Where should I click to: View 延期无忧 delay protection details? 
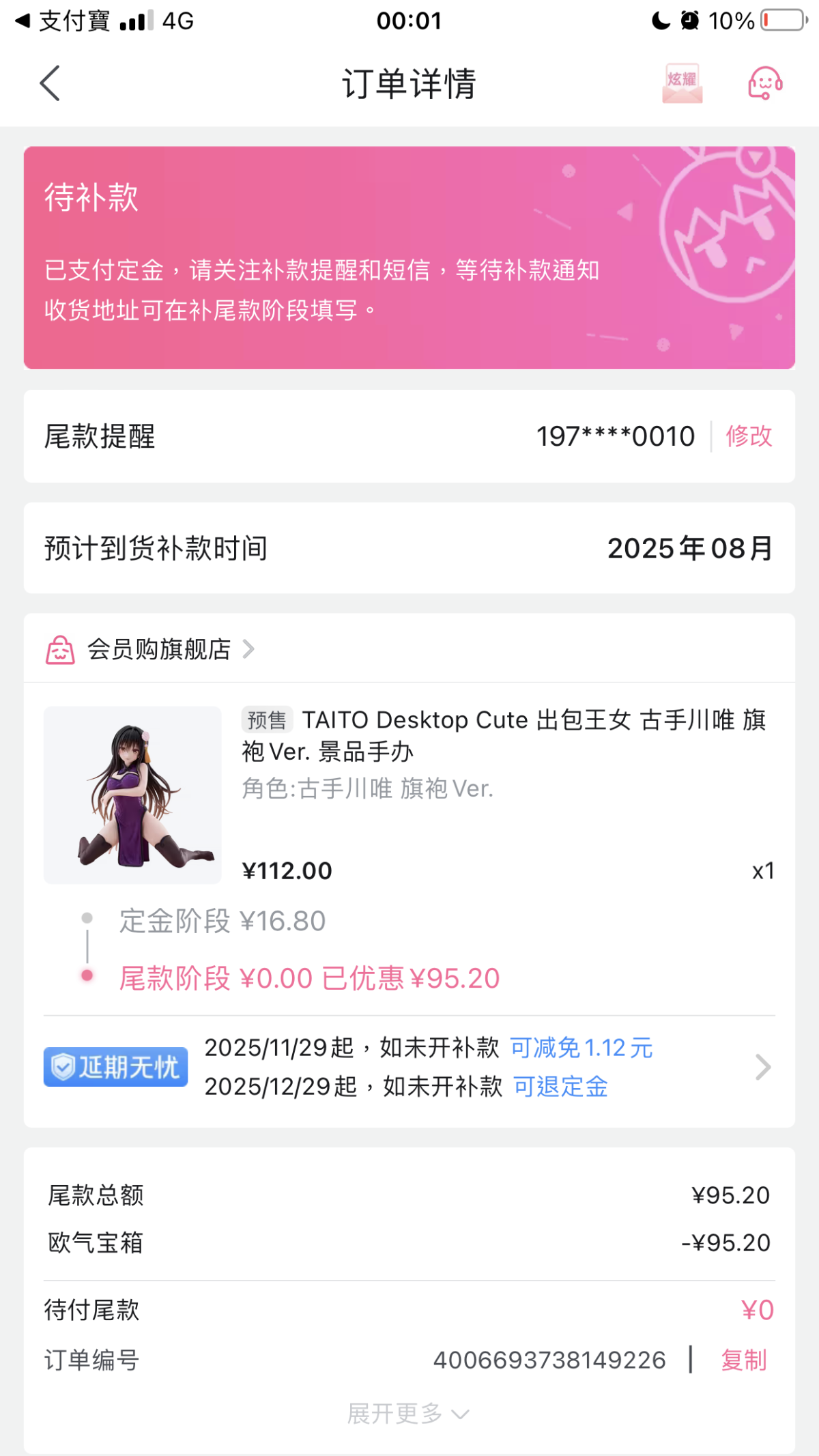pos(762,1067)
